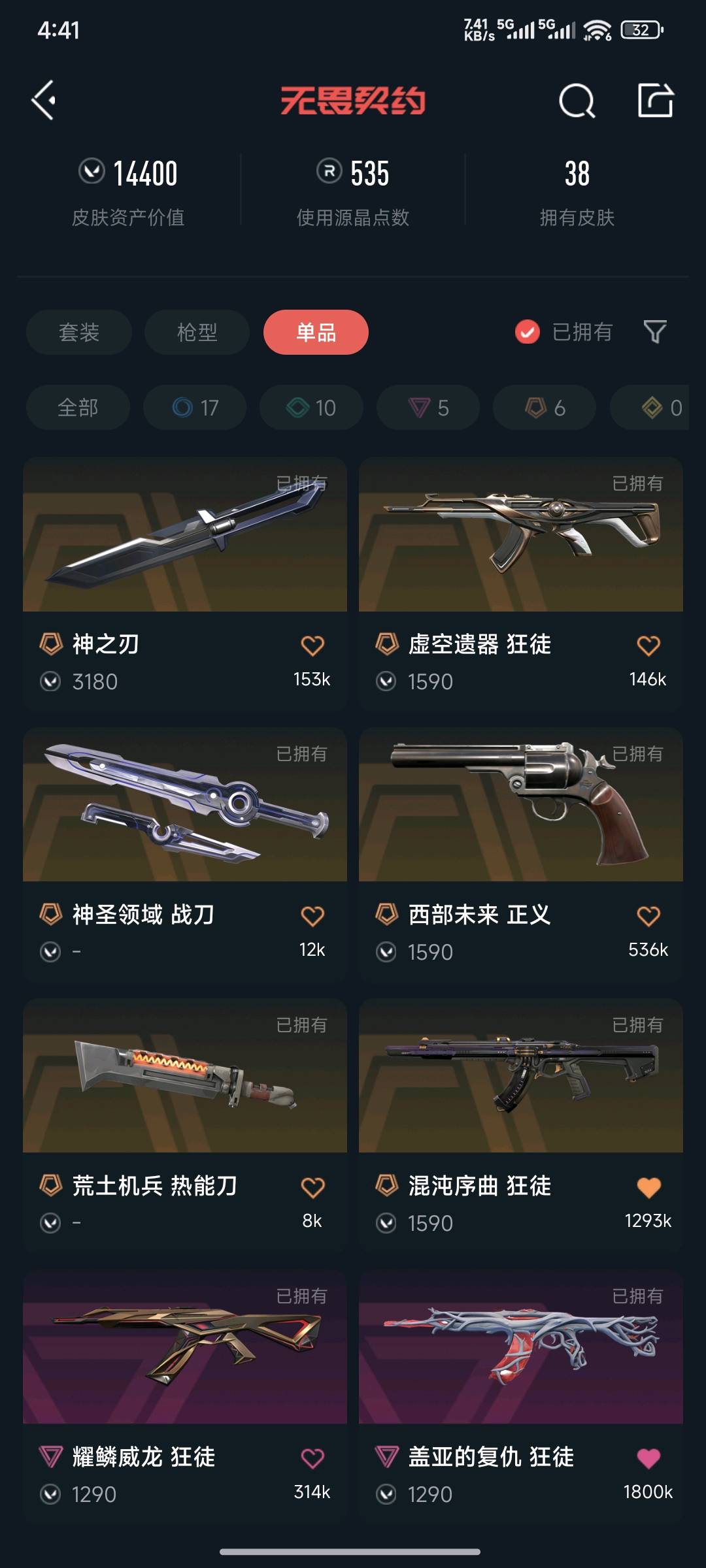Filter by the pink tier chip 5
Screen dimensions: 706x1568
pos(428,408)
